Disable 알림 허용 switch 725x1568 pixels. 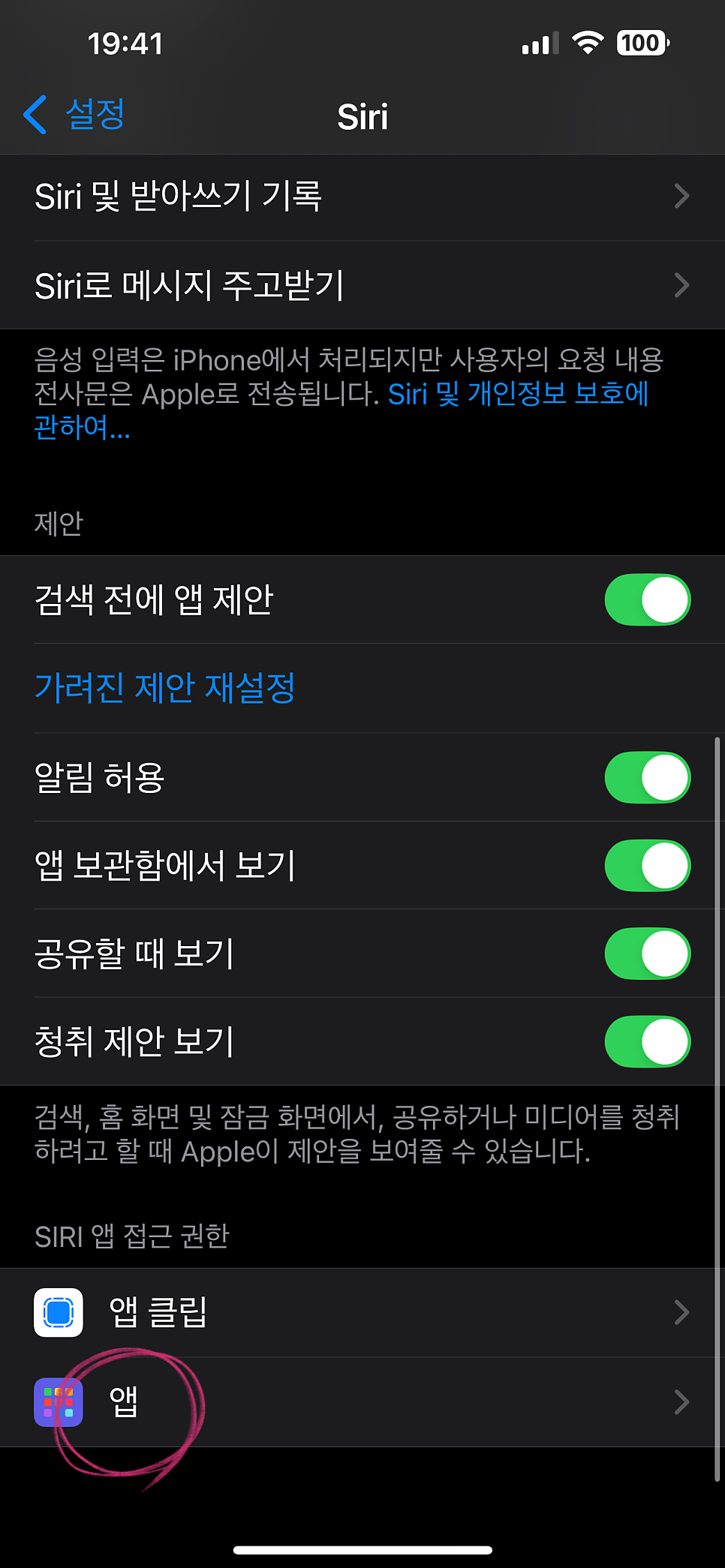click(x=647, y=777)
